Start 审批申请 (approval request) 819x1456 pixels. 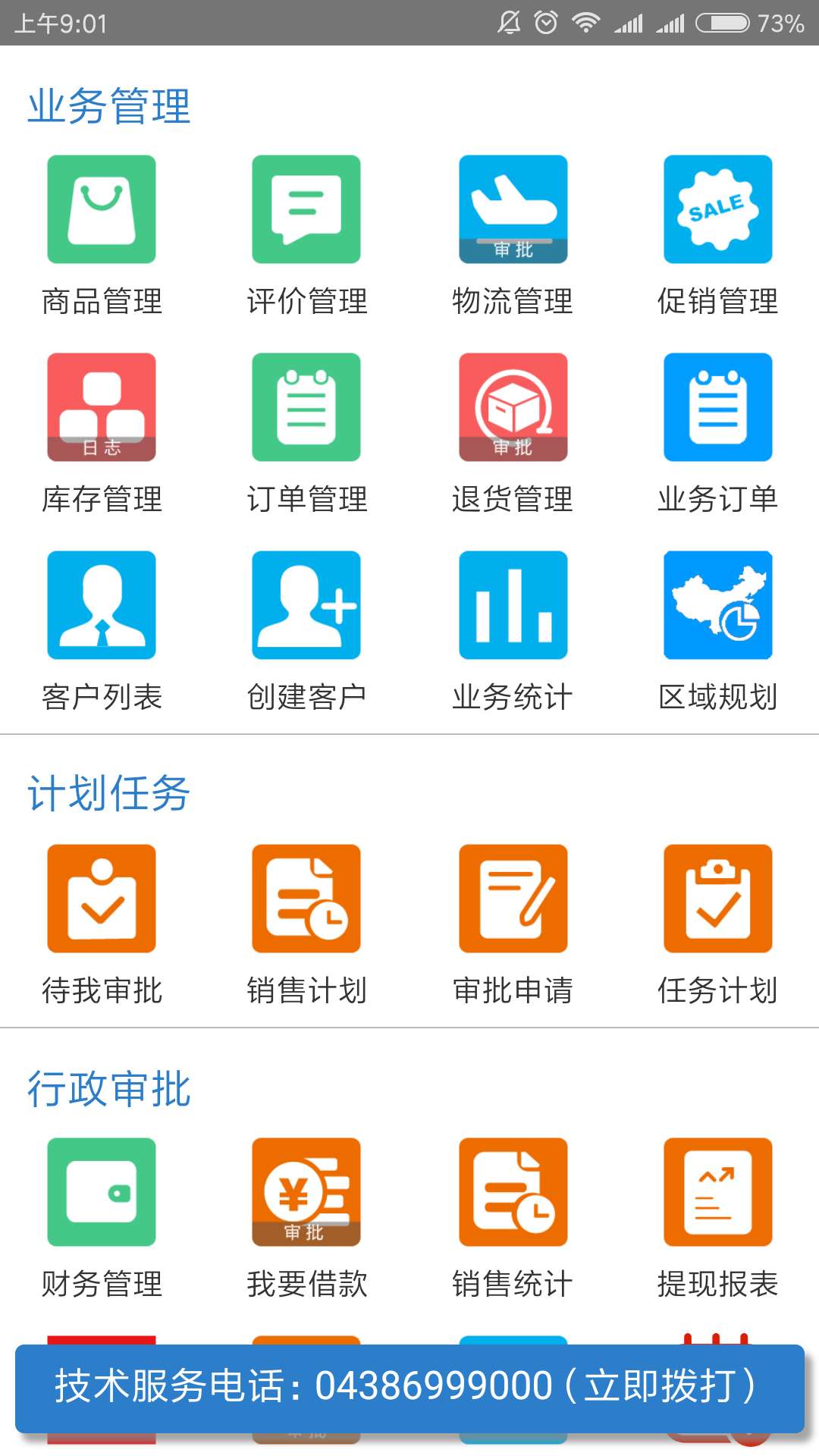(x=513, y=899)
